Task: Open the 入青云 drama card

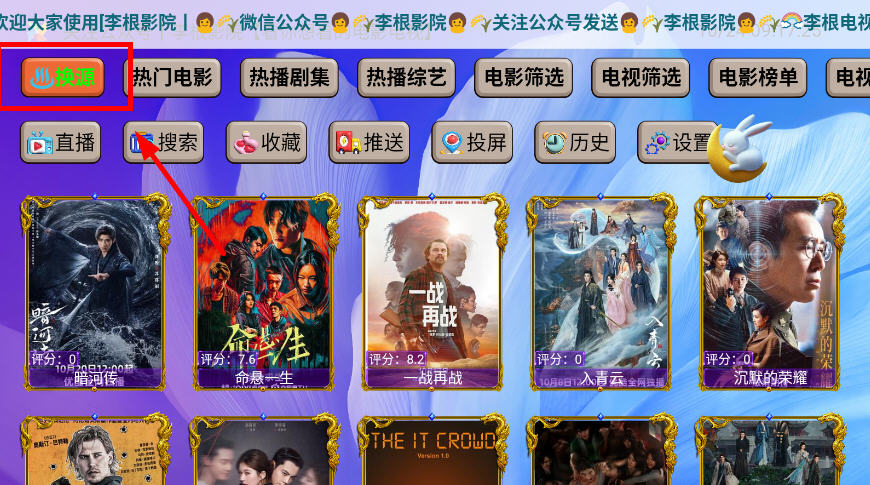Action: point(600,290)
